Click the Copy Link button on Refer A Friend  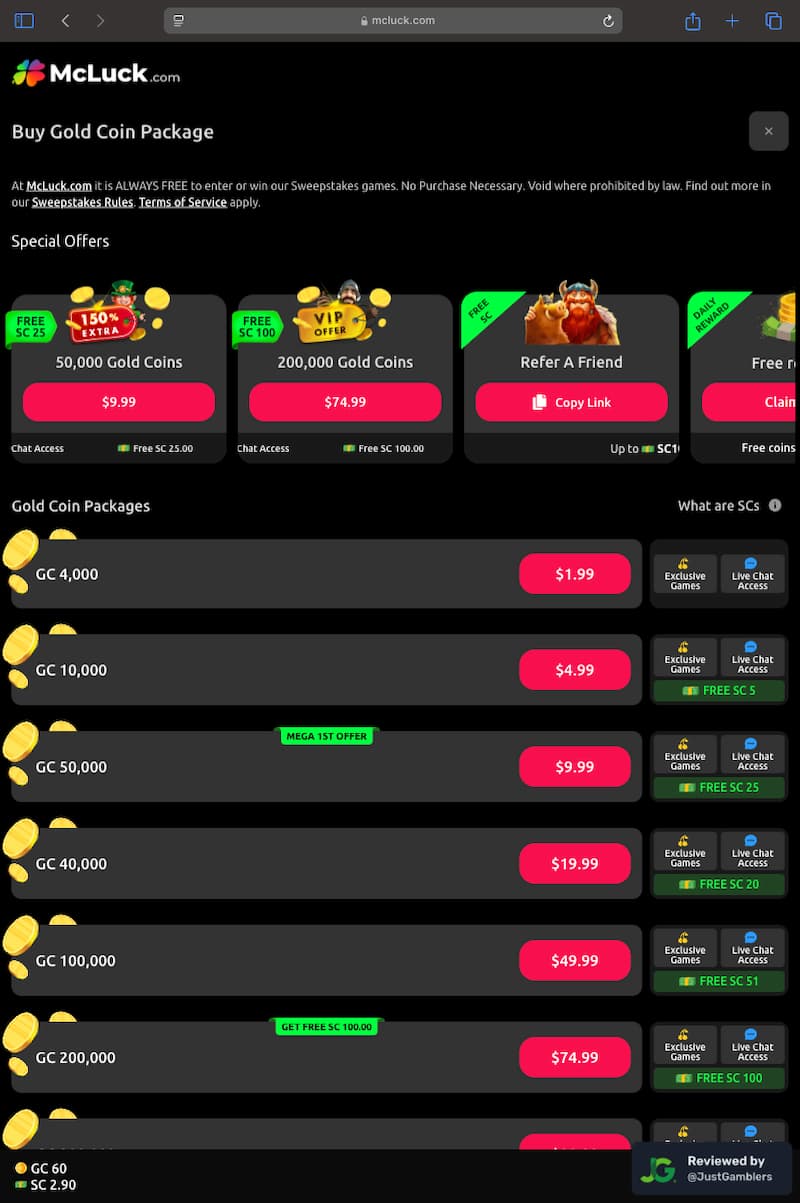pyautogui.click(x=571, y=402)
